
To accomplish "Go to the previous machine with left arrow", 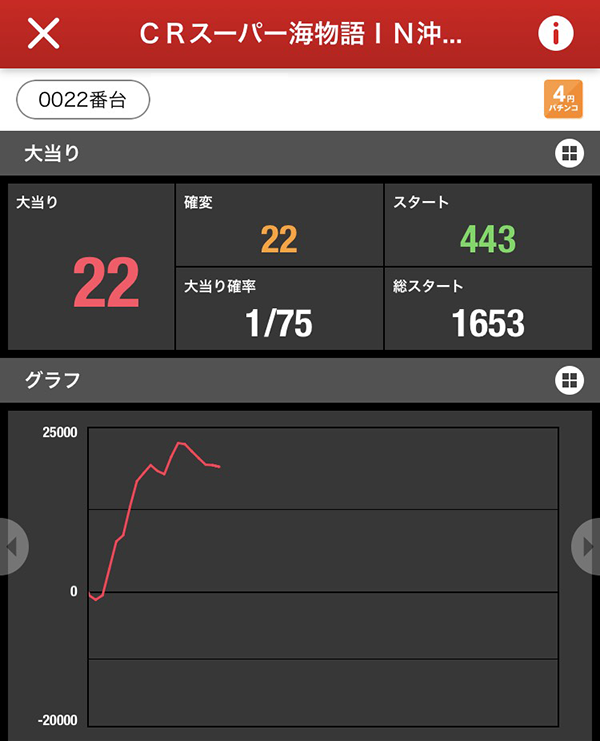I will [x=12, y=546].
